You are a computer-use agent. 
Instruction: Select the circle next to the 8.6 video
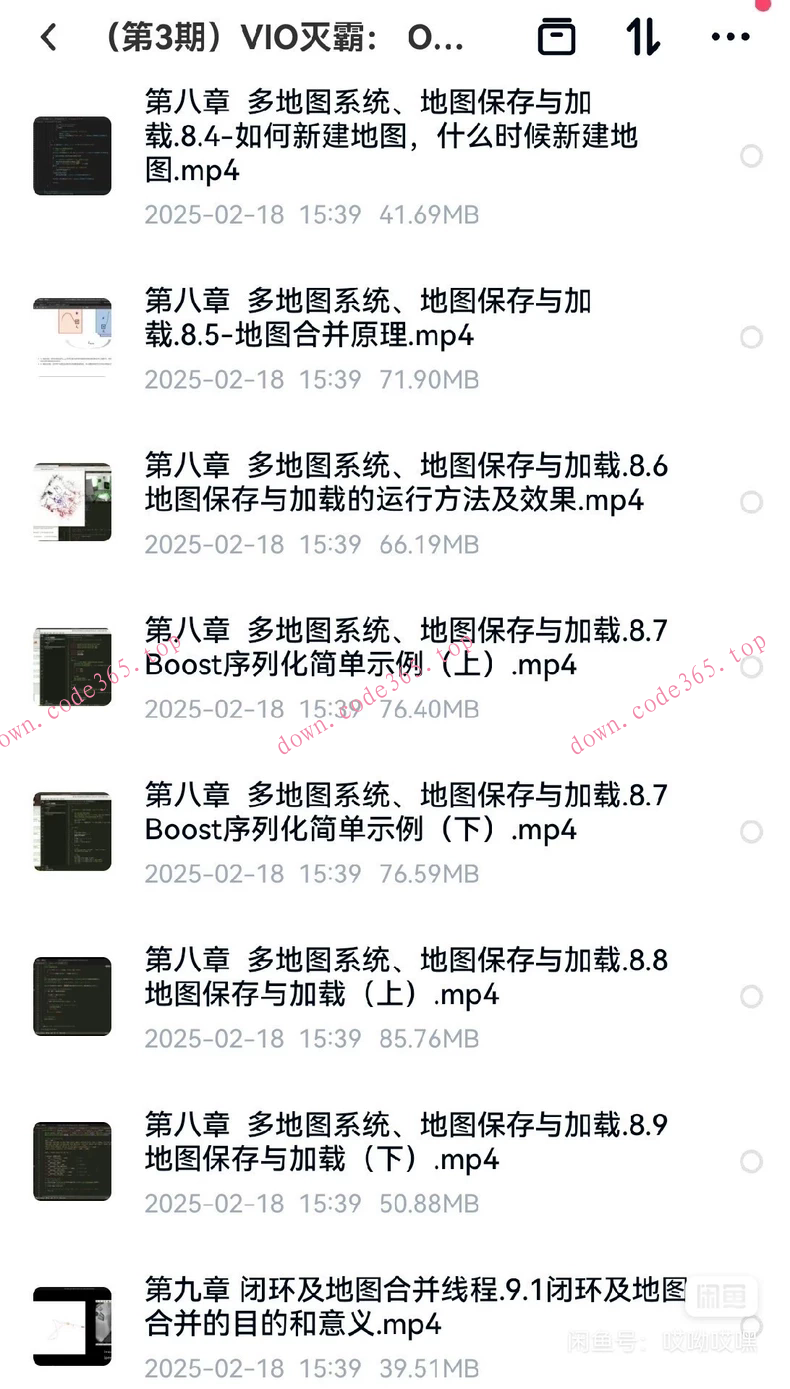pyautogui.click(x=751, y=502)
